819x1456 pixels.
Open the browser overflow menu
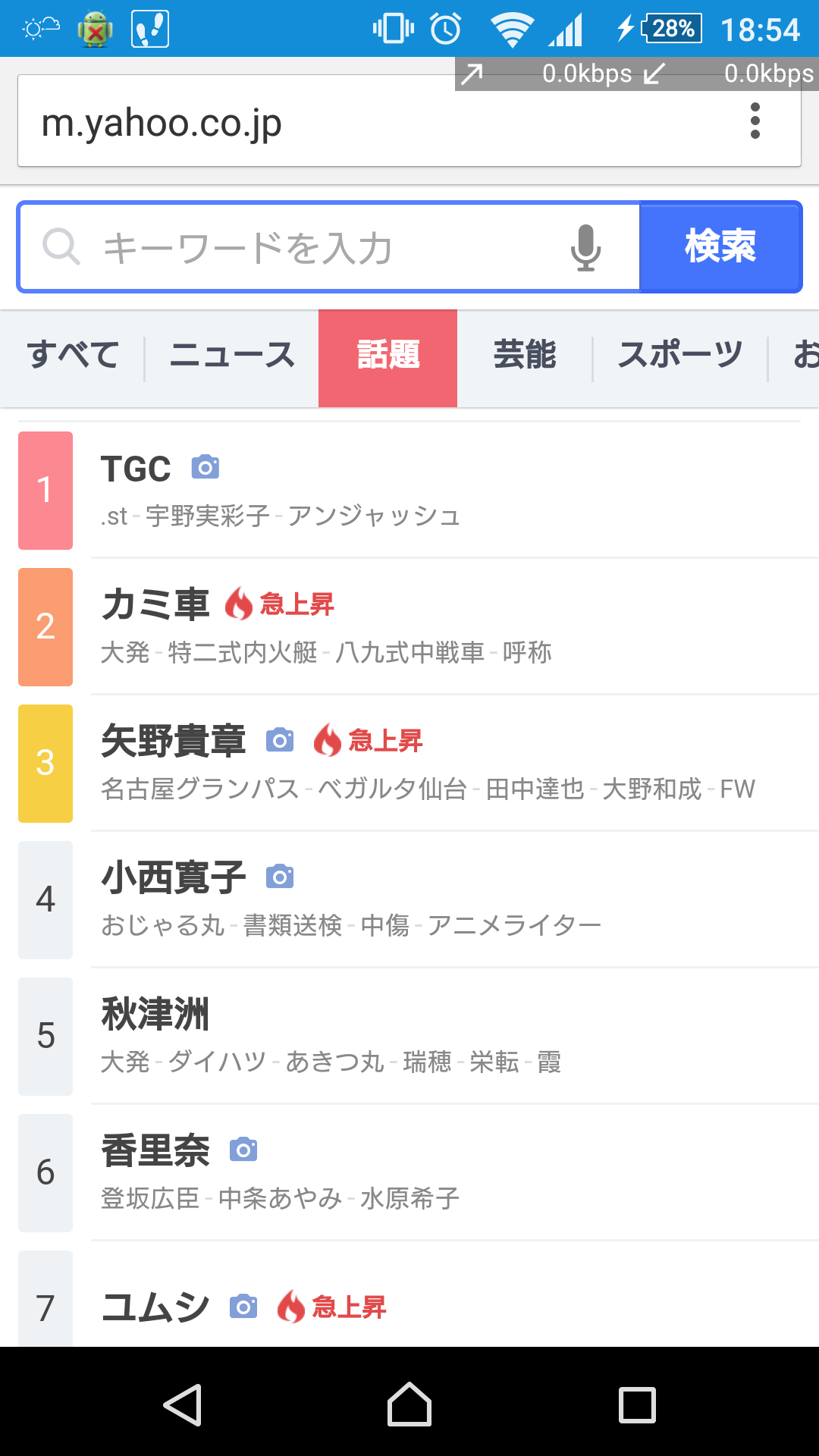click(755, 121)
